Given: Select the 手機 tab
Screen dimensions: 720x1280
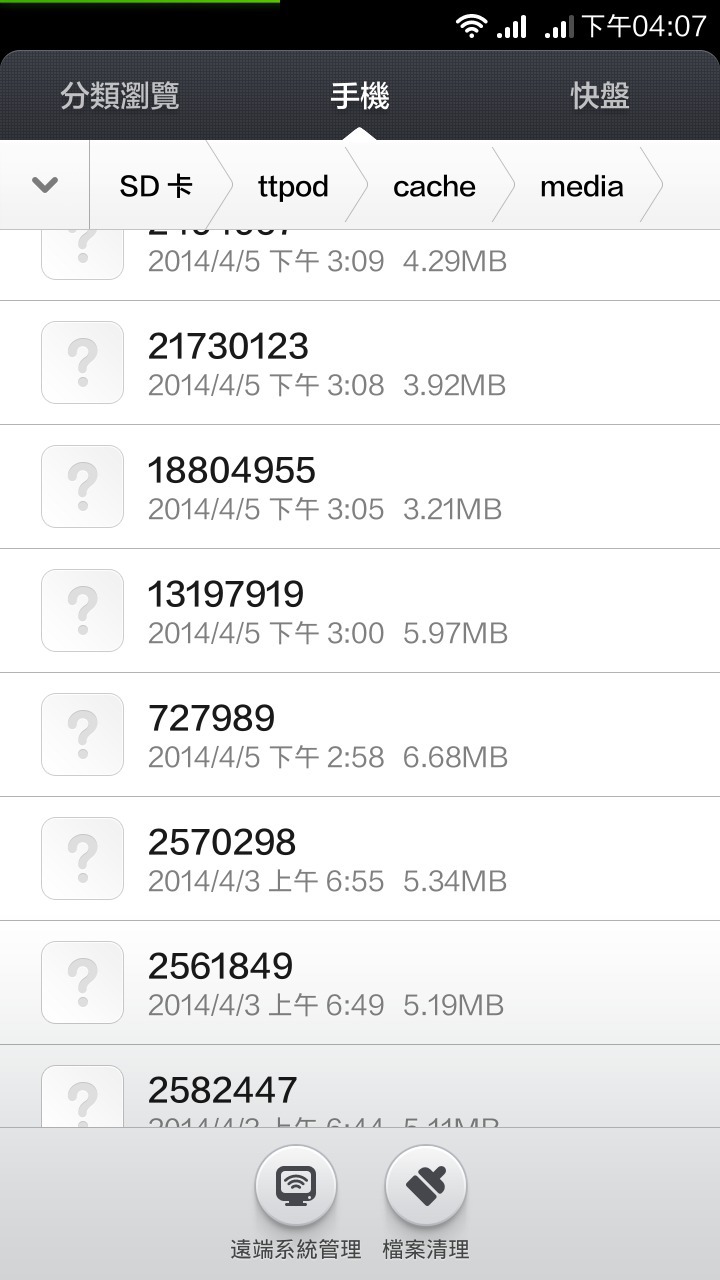Looking at the screenshot, I should click(360, 96).
